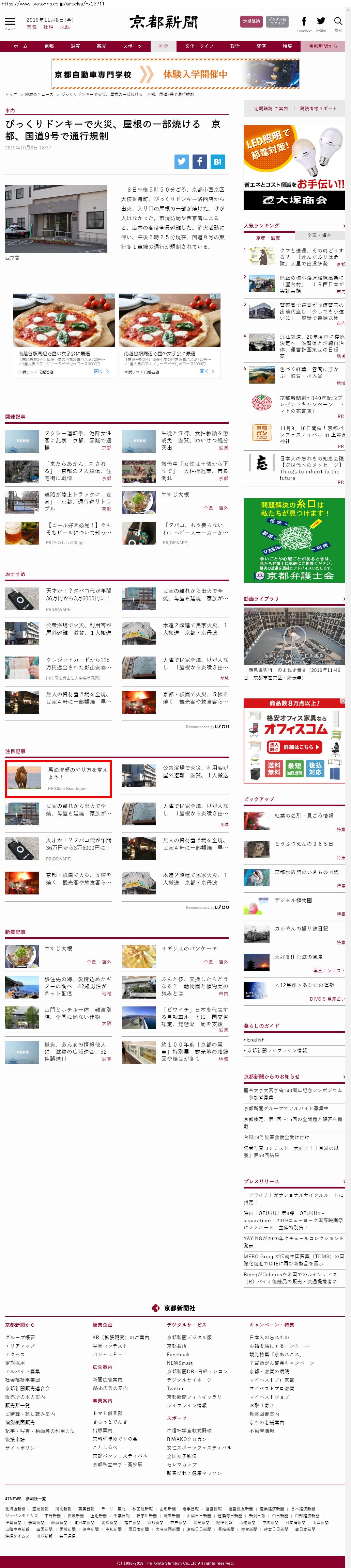
Task: Open the search icon in header
Action: (338, 22)
